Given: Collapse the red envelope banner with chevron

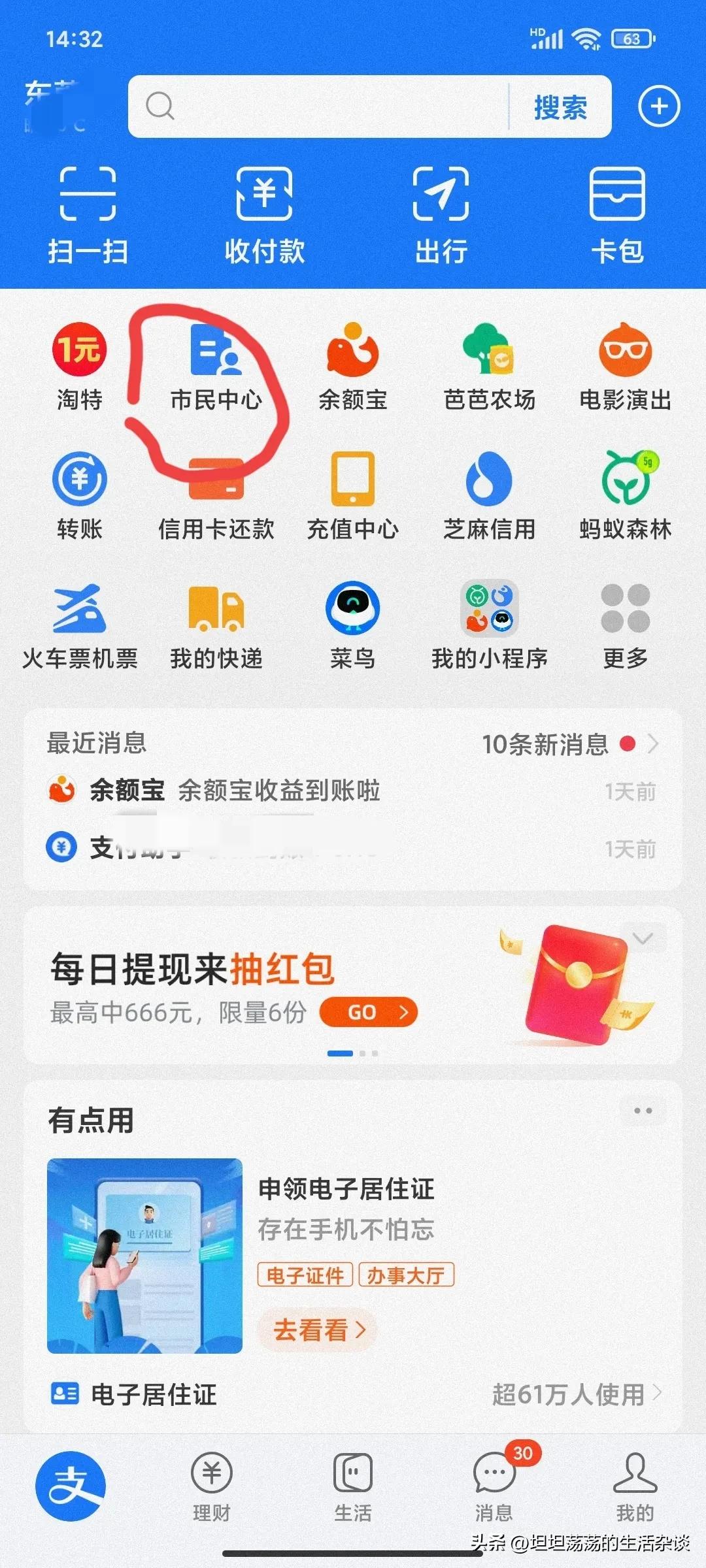Looking at the screenshot, I should 644,938.
